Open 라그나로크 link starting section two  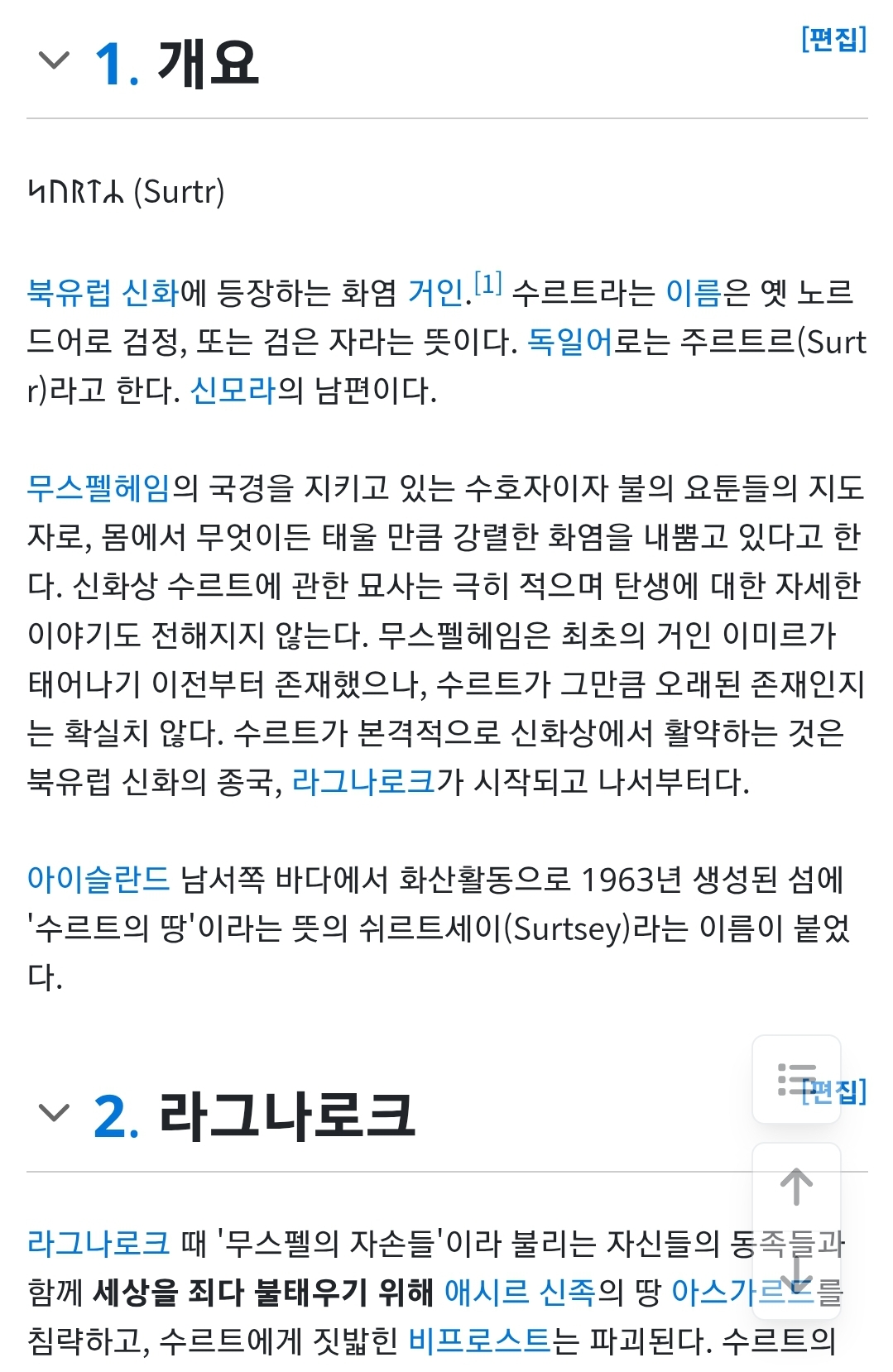pos(98,1243)
